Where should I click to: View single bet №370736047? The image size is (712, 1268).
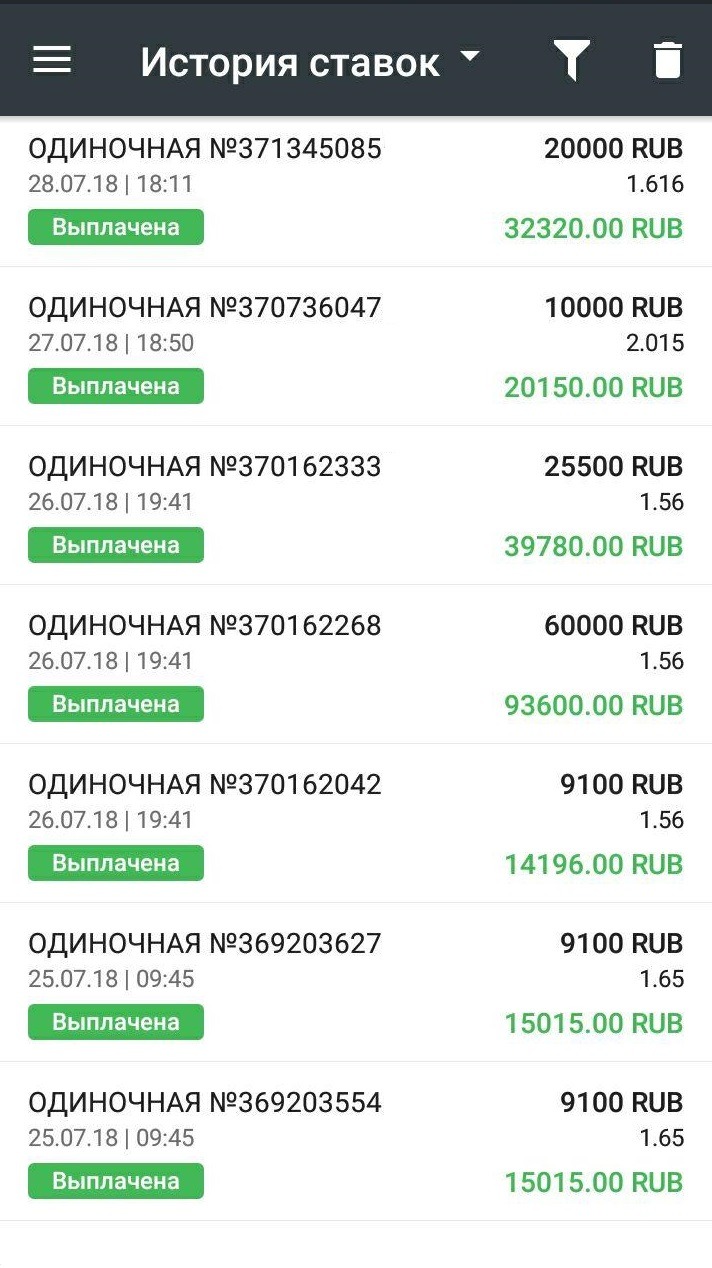tap(355, 346)
